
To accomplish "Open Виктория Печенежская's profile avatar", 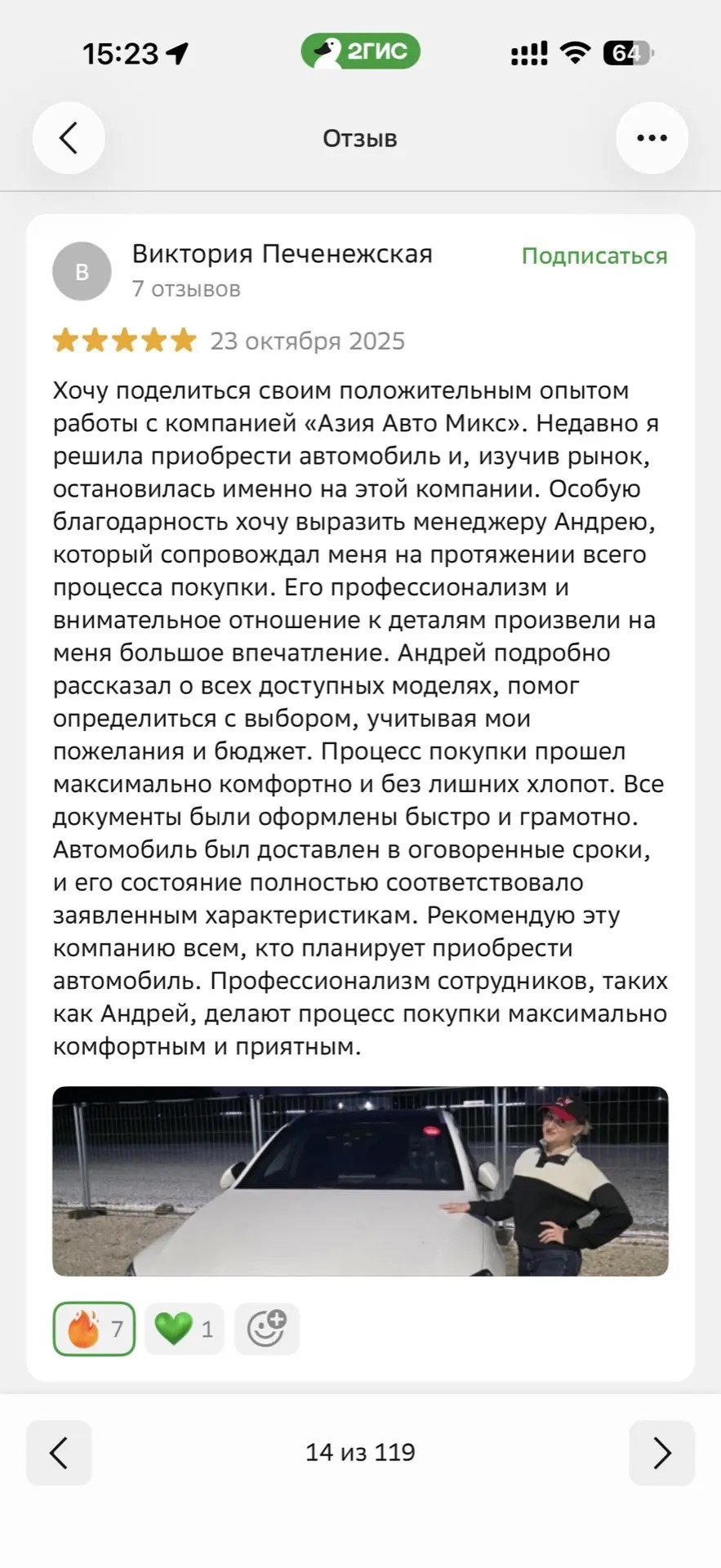I will (x=82, y=271).
